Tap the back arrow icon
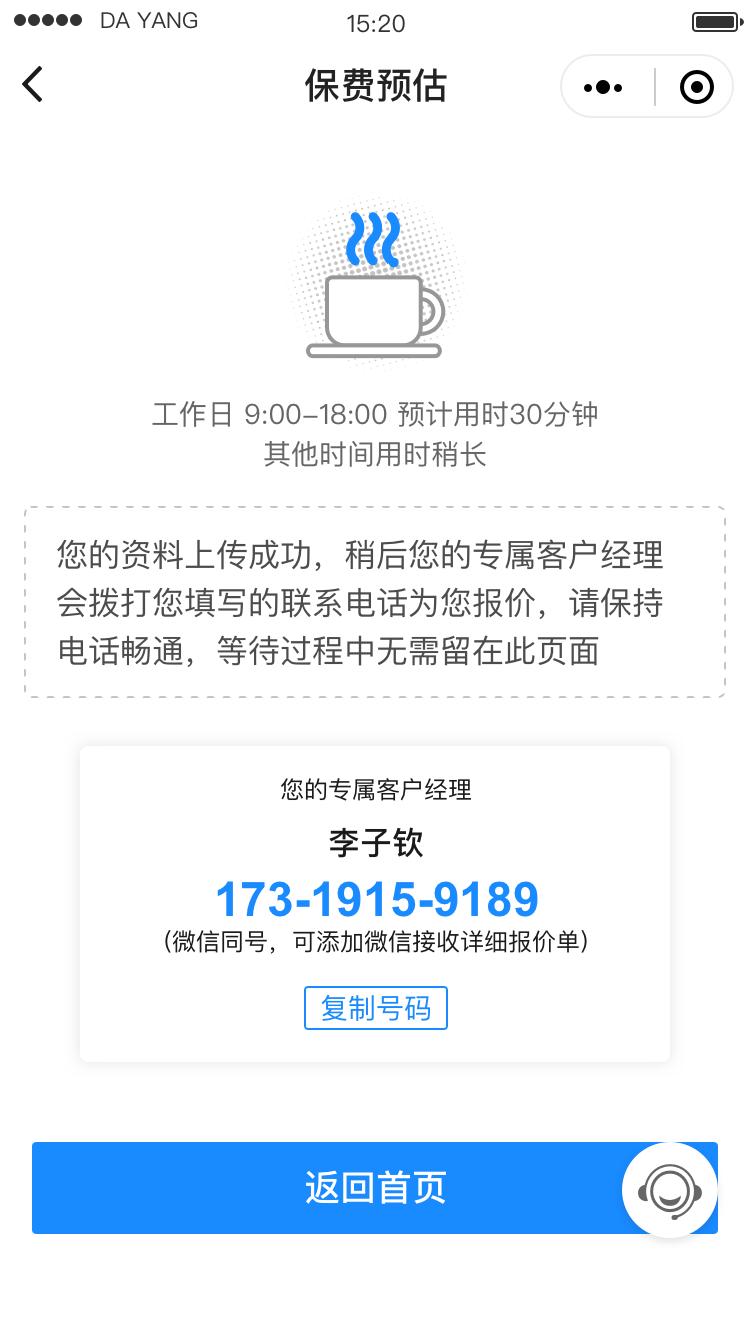Image resolution: width=750 pixels, height=1334 pixels. click(x=32, y=85)
